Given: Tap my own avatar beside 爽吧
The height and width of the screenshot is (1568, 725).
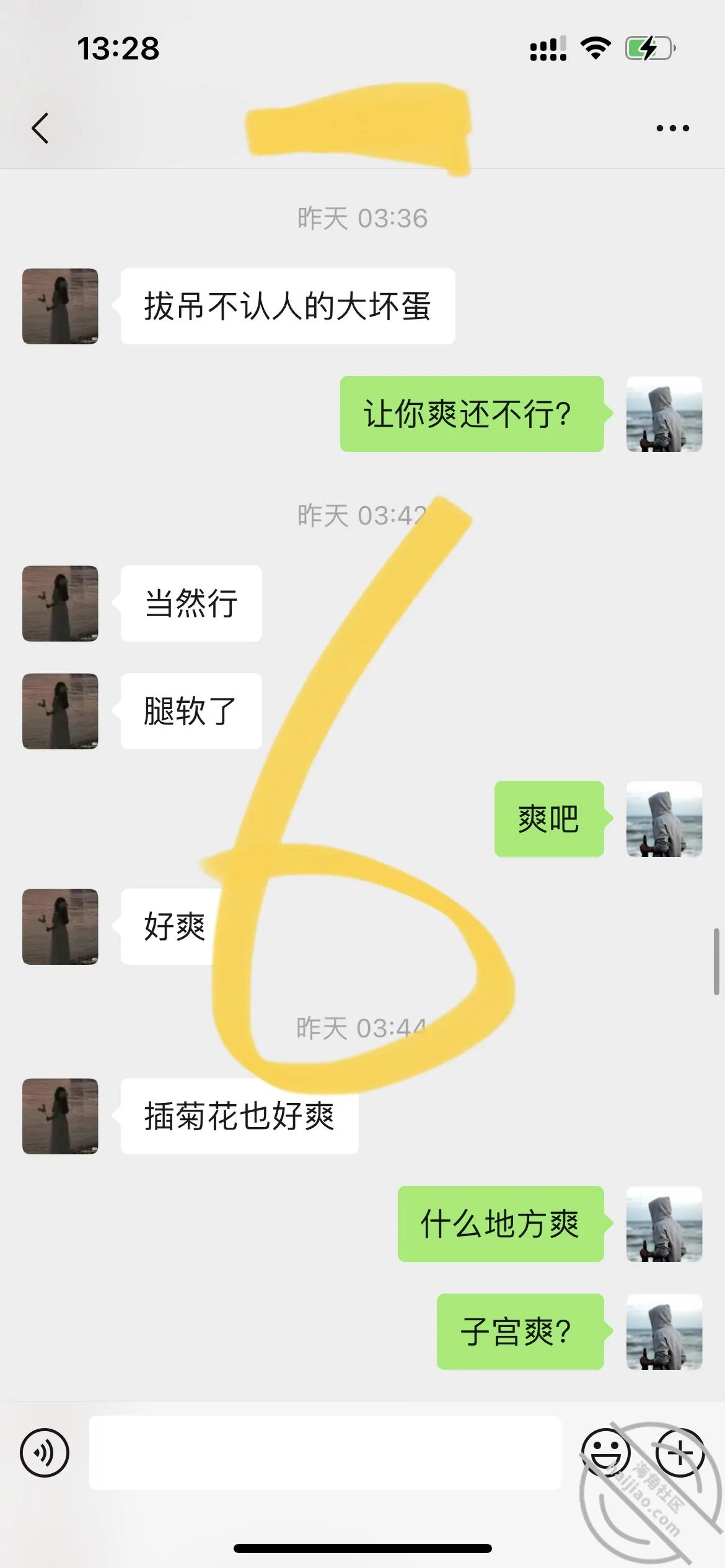Looking at the screenshot, I should point(664,819).
